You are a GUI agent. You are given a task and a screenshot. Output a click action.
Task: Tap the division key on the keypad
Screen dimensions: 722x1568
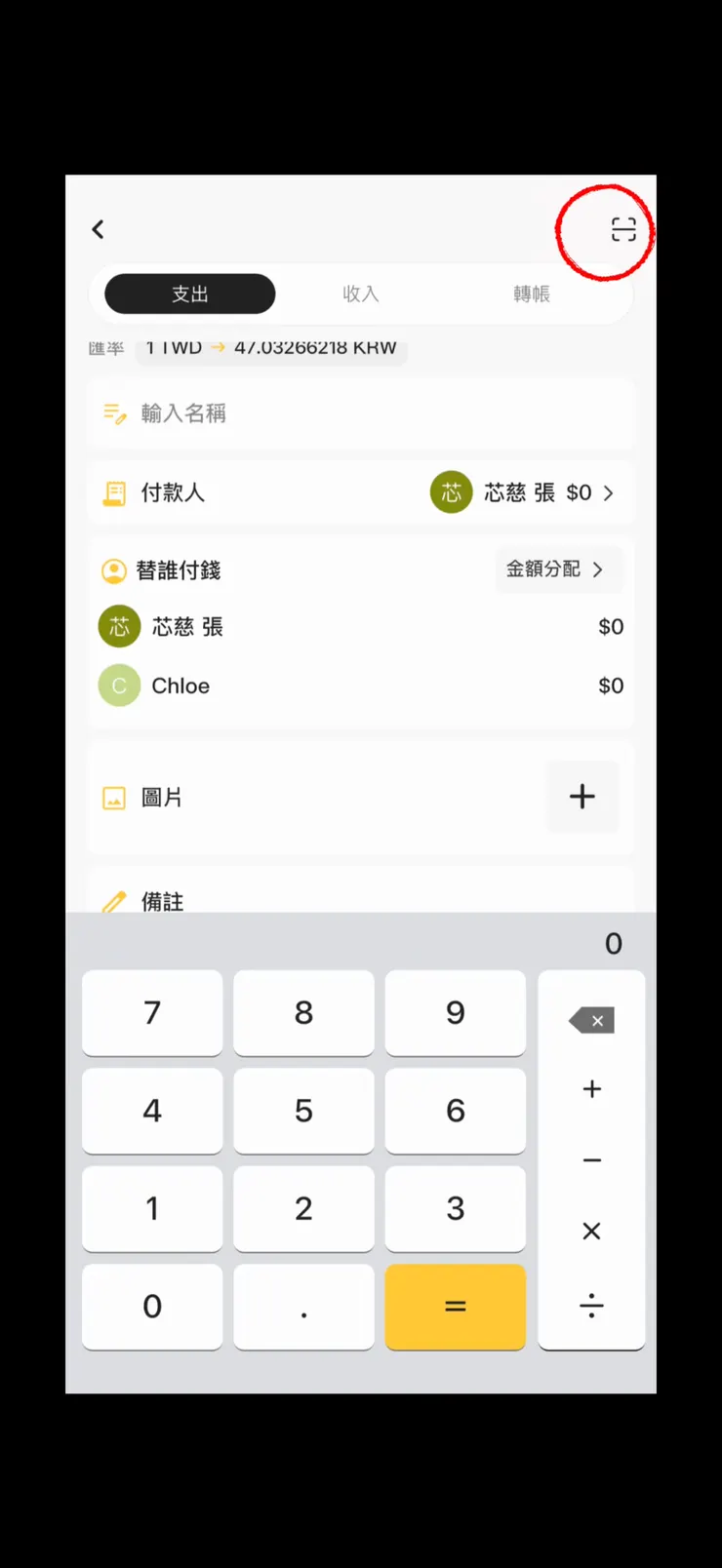(591, 1307)
